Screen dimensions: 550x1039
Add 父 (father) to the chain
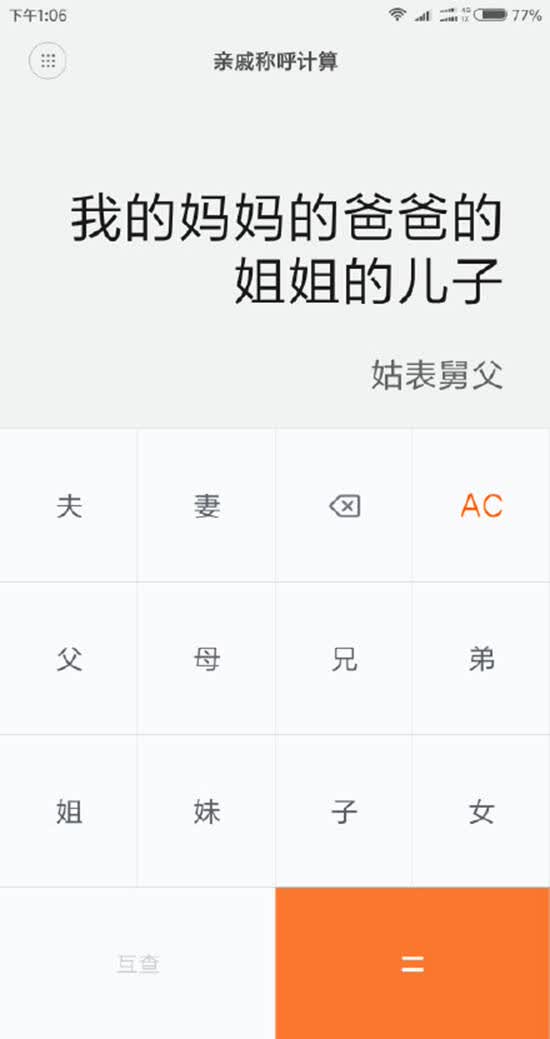click(69, 659)
